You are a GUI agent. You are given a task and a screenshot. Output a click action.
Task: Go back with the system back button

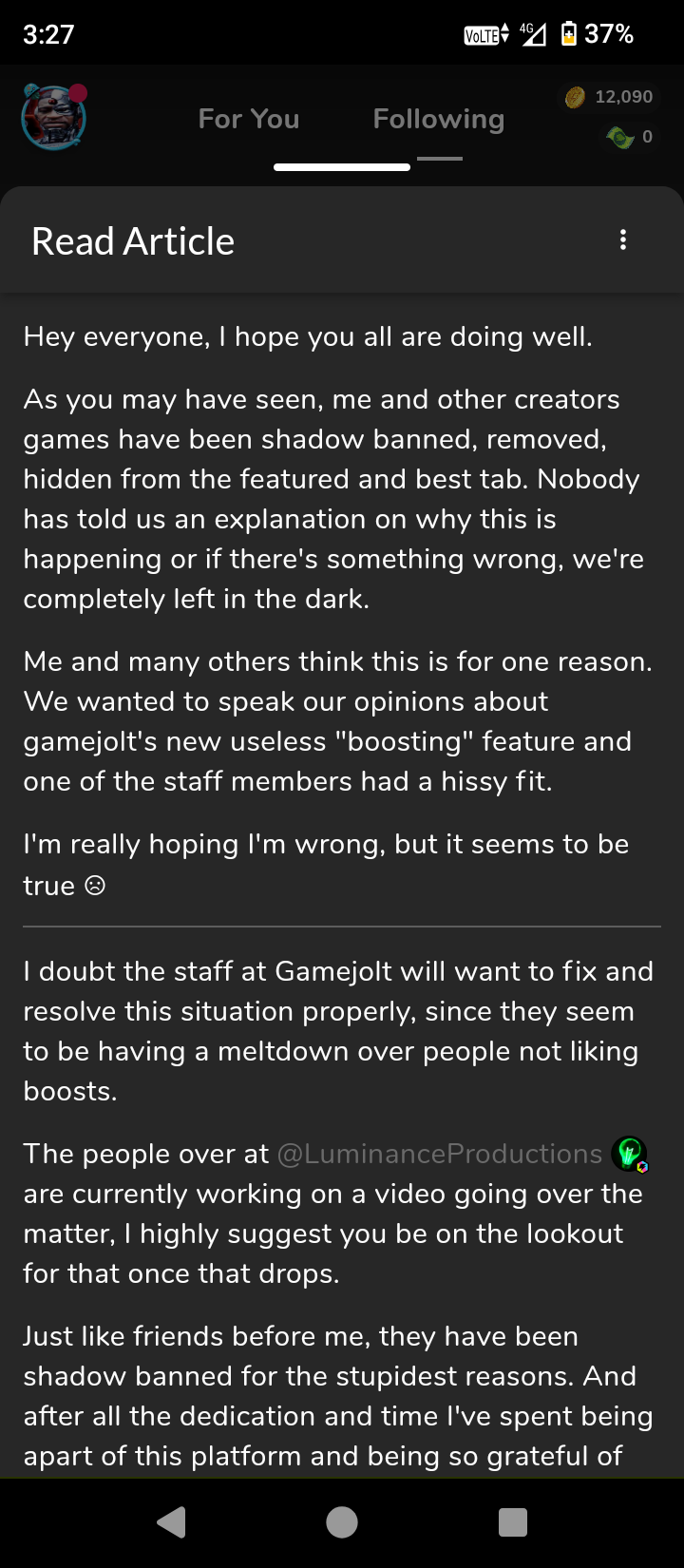[171, 1522]
